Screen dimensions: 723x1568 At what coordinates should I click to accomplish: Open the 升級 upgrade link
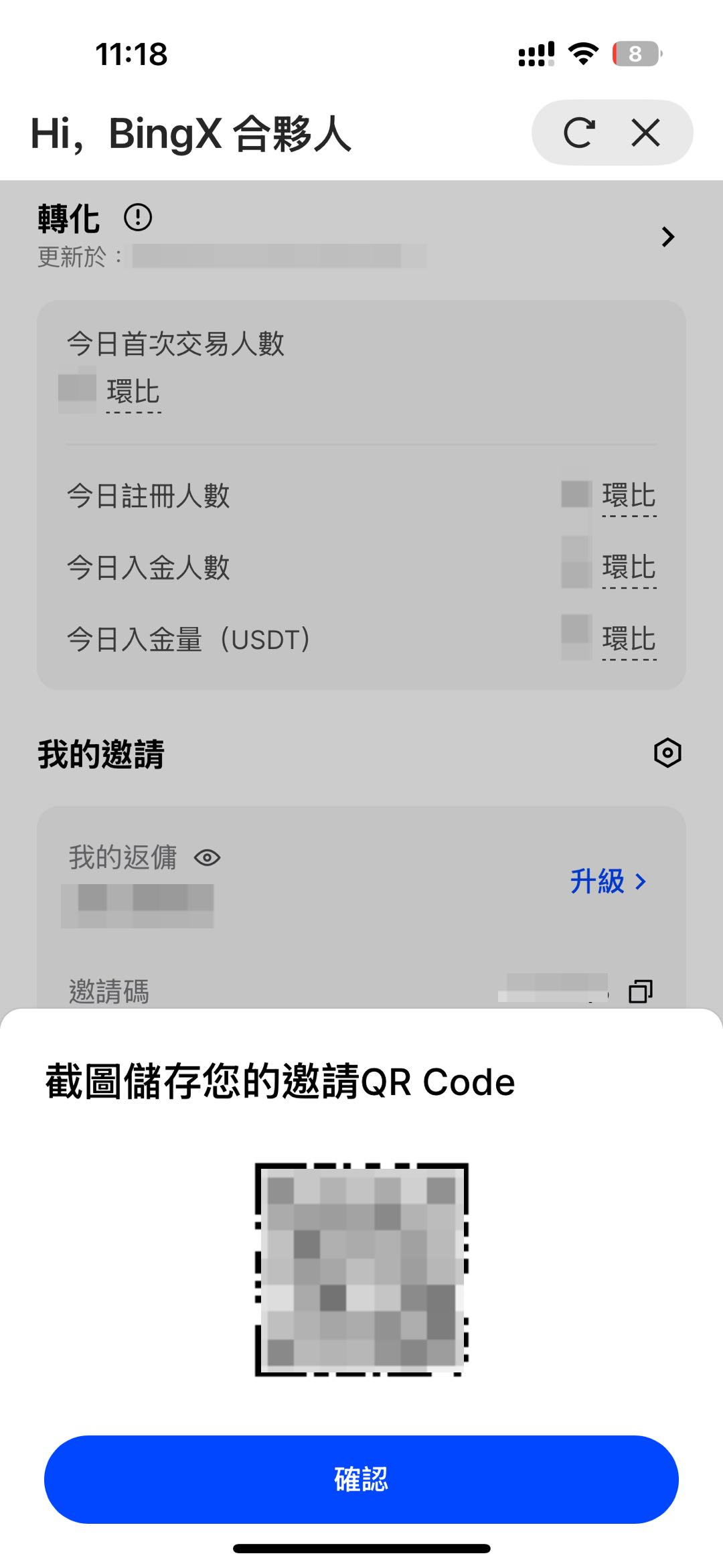598,883
